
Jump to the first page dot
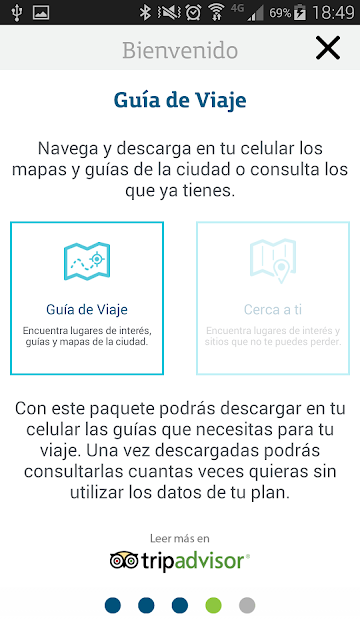(113, 605)
